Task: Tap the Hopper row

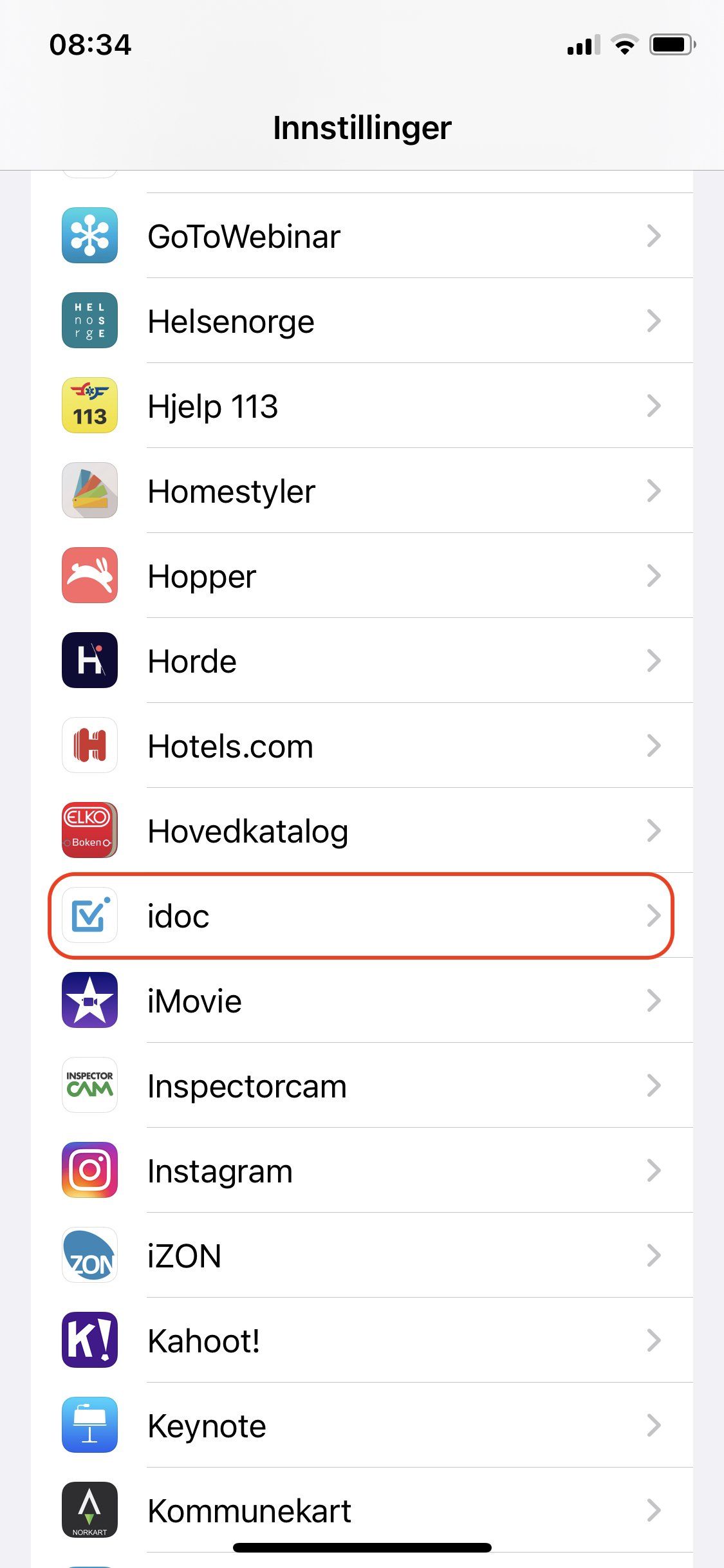Action: tap(362, 575)
